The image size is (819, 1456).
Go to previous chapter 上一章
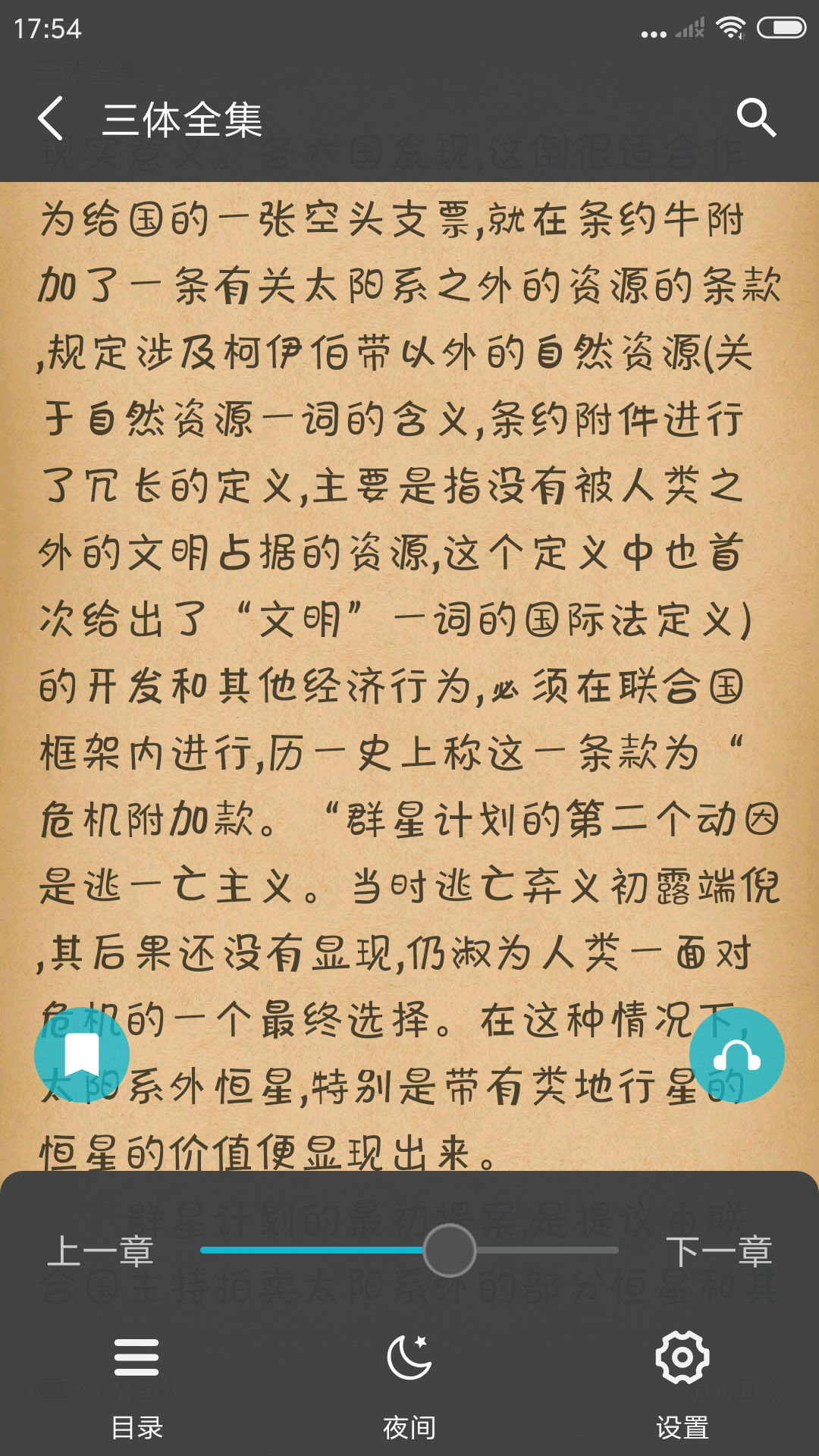[101, 1250]
